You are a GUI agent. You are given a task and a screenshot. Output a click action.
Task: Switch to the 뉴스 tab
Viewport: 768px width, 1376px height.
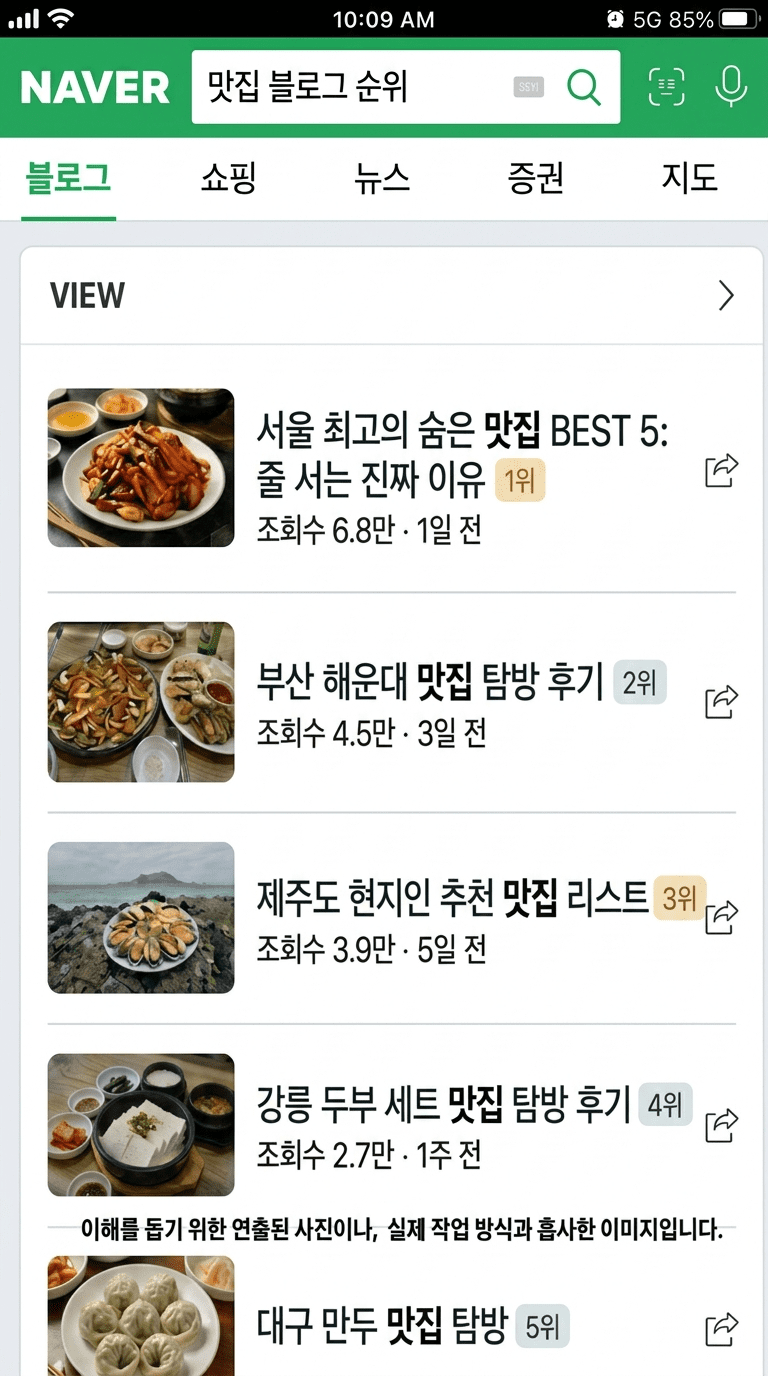[x=381, y=179]
